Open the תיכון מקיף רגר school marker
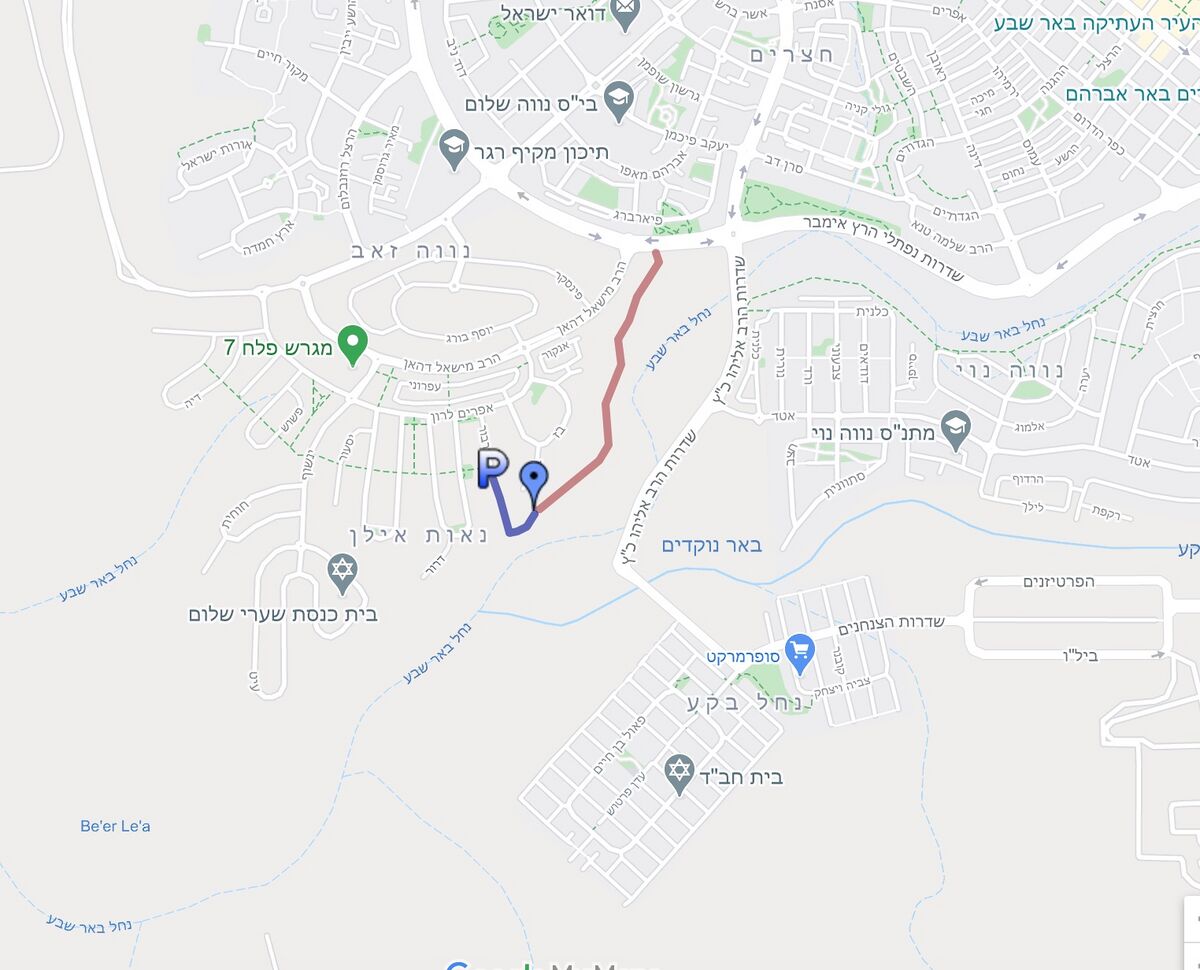 tap(454, 147)
